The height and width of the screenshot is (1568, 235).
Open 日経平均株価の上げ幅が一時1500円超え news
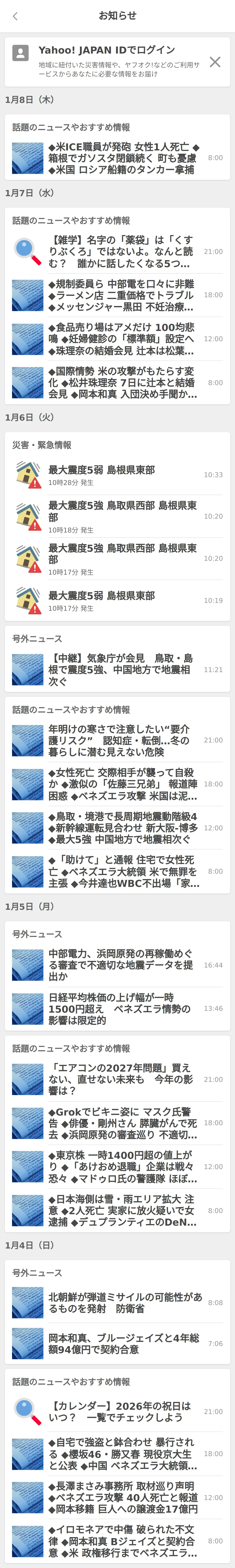(122, 1009)
